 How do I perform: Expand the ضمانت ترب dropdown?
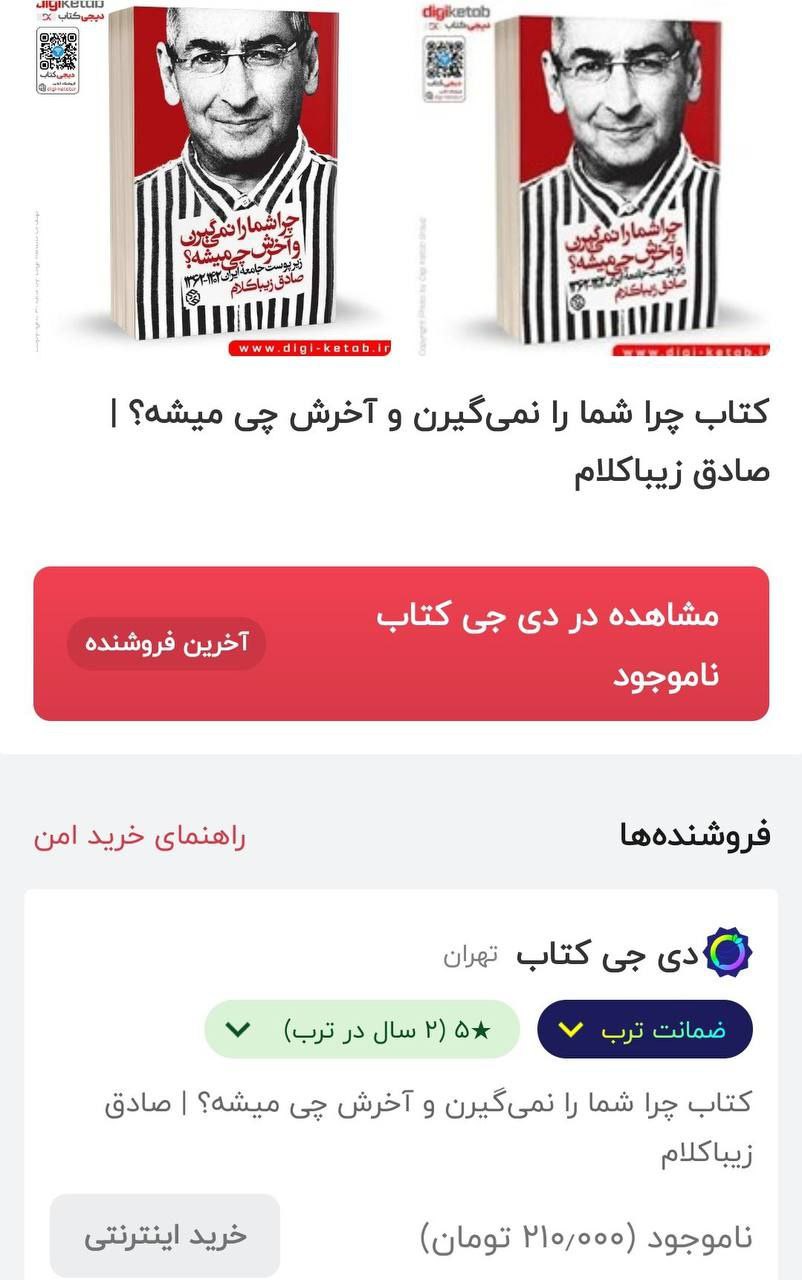click(644, 1029)
